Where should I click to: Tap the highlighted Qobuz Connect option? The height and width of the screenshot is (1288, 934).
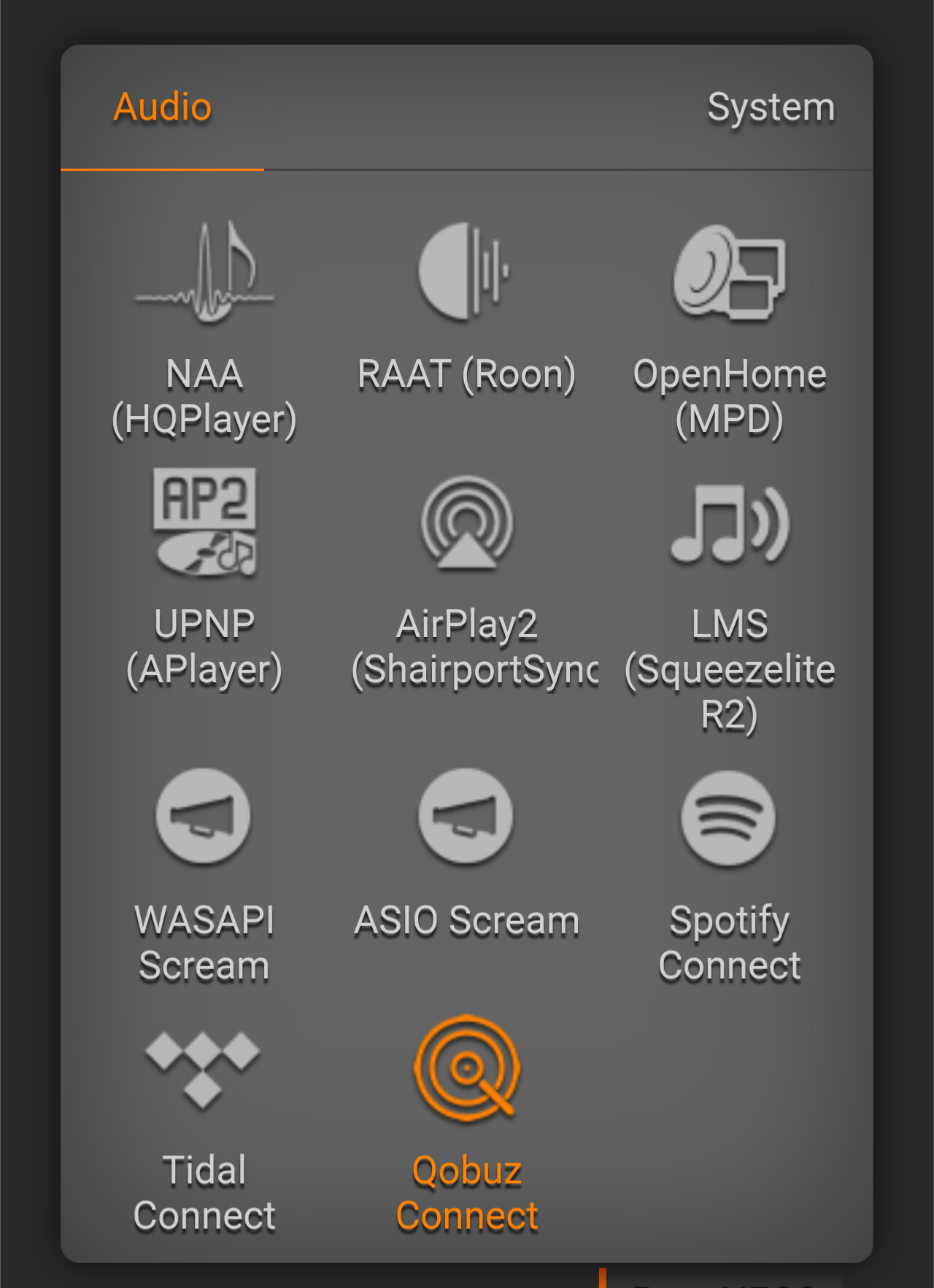pyautogui.click(x=466, y=1124)
